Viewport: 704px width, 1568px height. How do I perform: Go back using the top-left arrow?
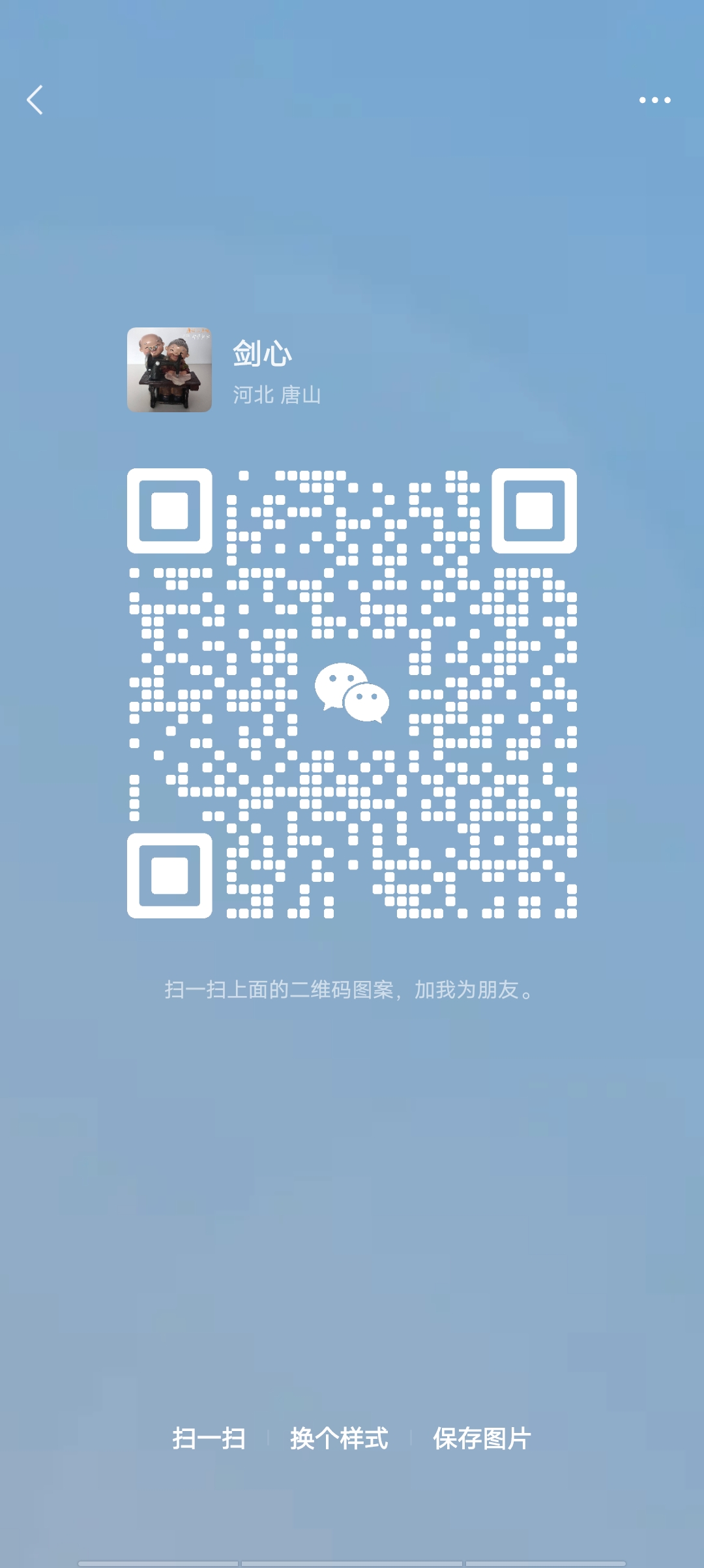(35, 100)
